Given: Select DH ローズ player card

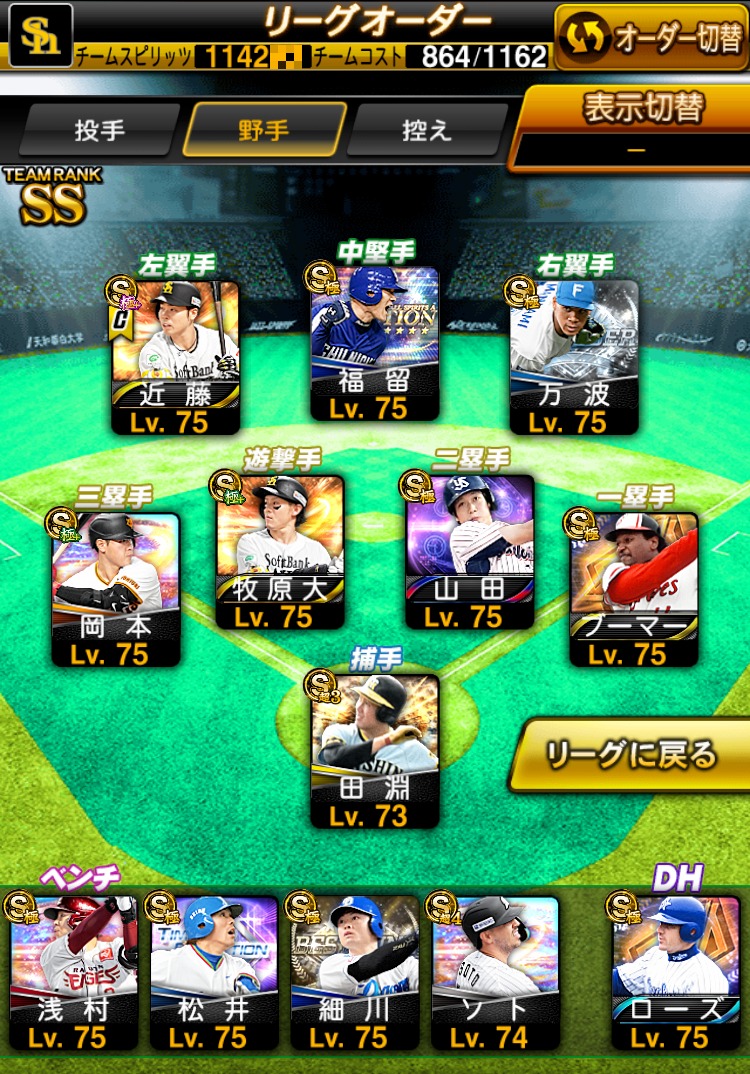Looking at the screenshot, I should pyautogui.click(x=676, y=970).
